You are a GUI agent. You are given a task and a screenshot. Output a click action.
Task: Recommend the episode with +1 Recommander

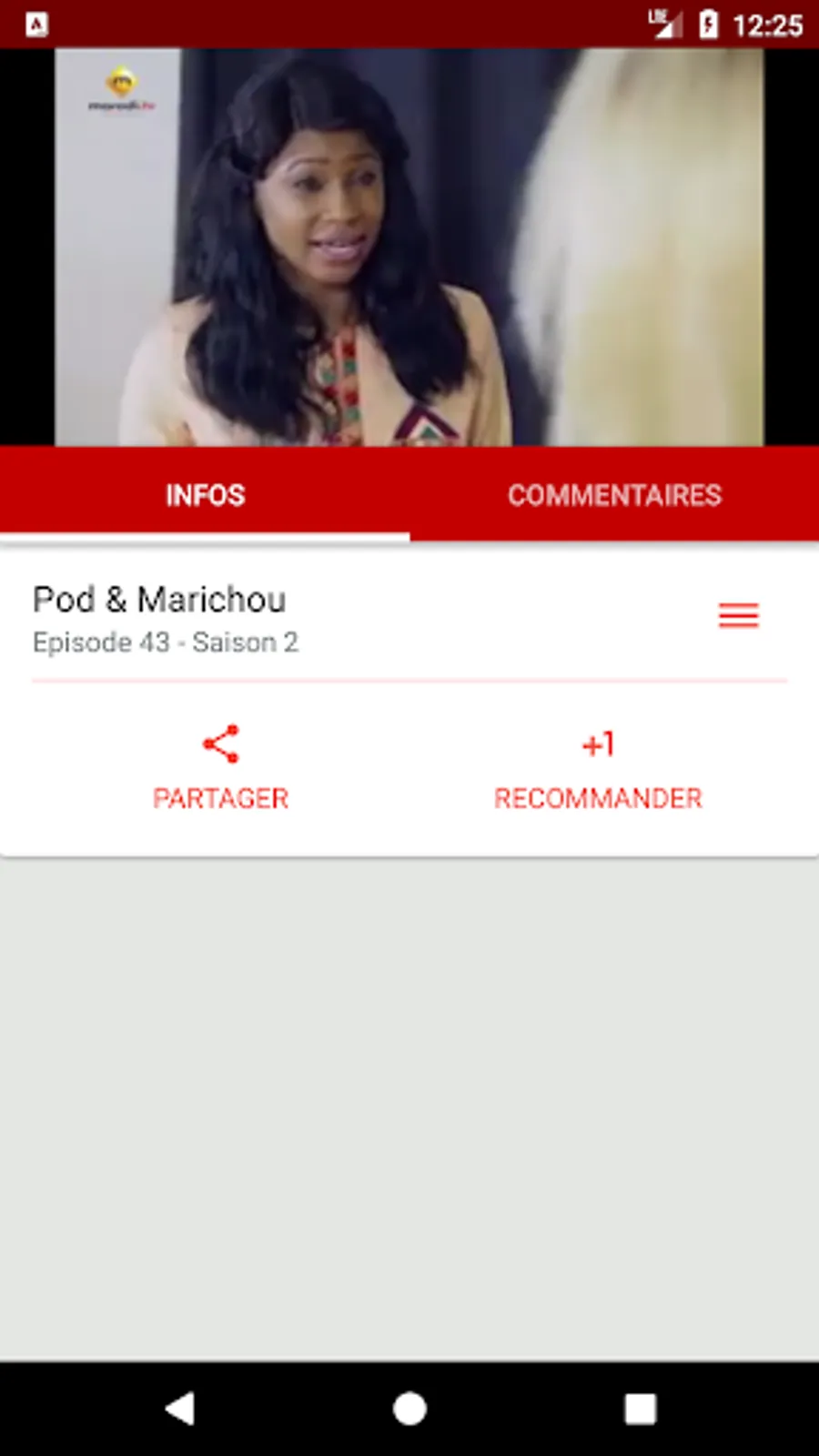coord(598,769)
